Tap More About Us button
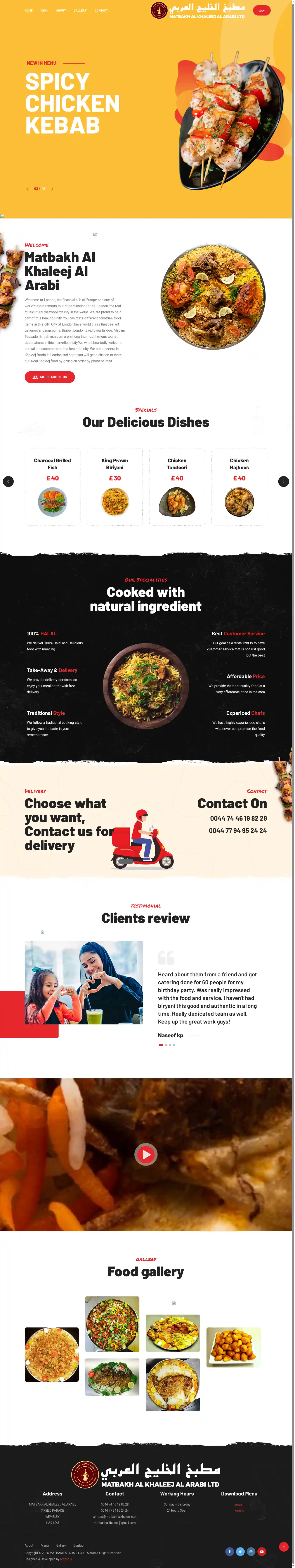Image resolution: width=295 pixels, height=1568 pixels. [50, 377]
